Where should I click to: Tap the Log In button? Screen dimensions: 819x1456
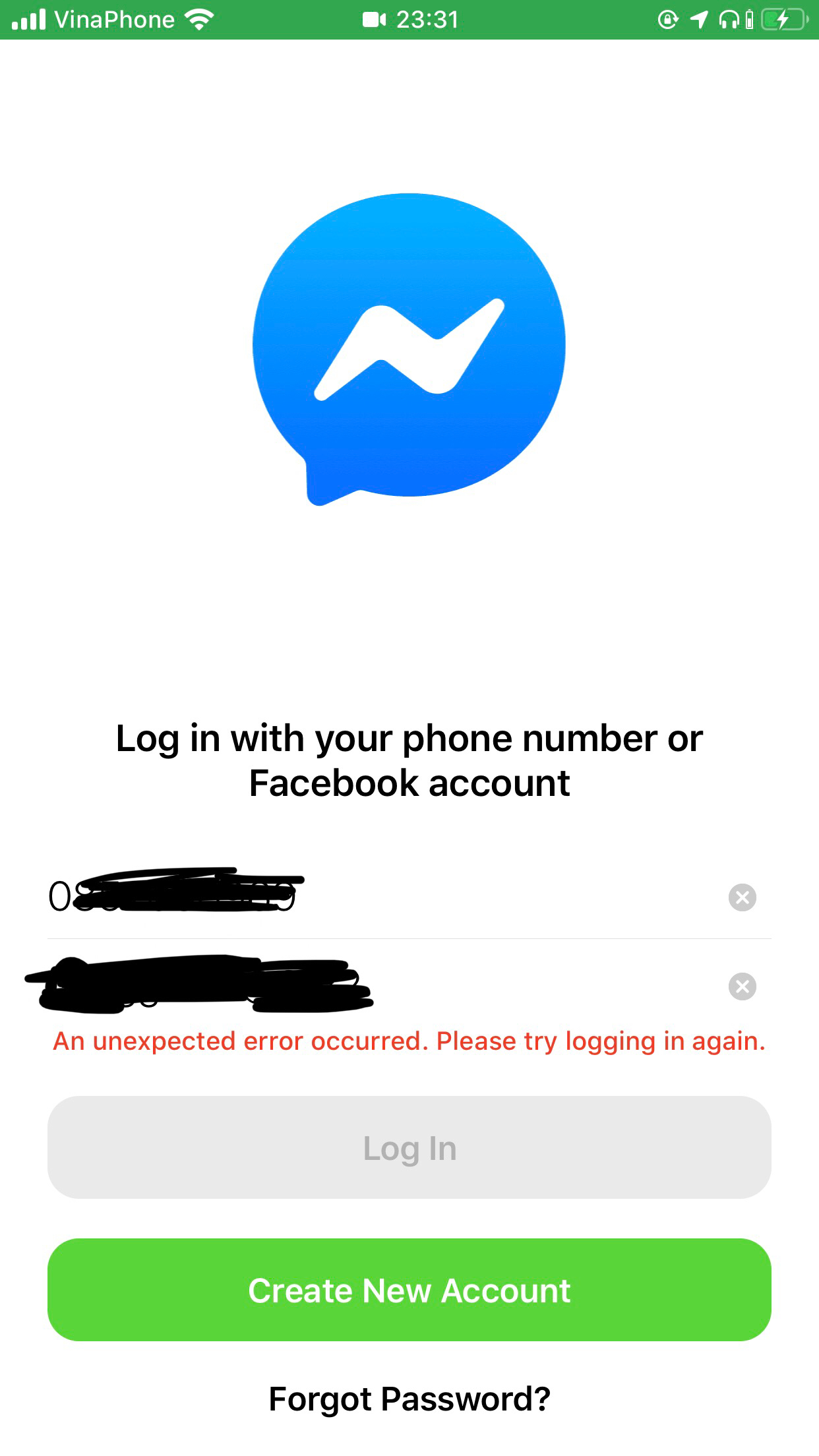click(409, 1148)
